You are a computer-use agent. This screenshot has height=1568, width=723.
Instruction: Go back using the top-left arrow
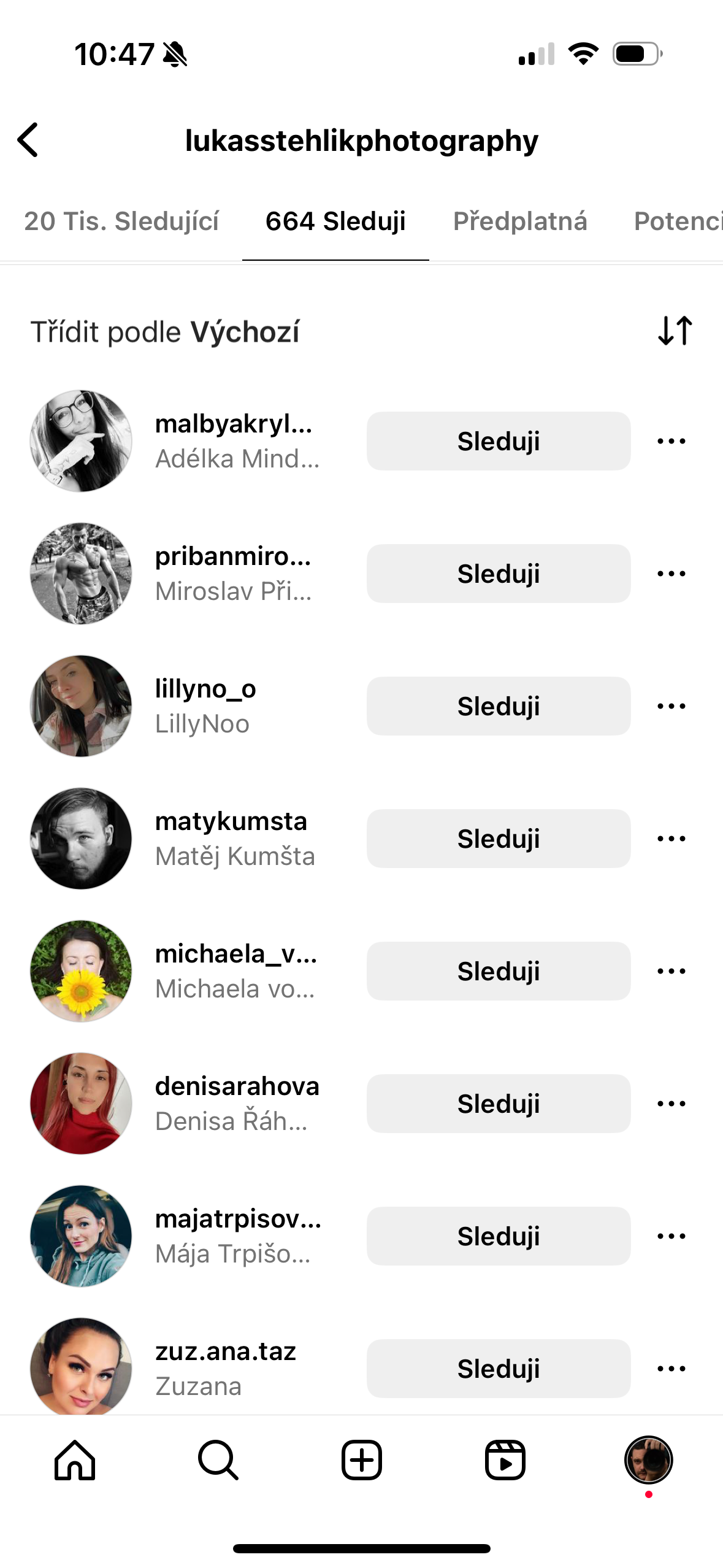pos(28,140)
